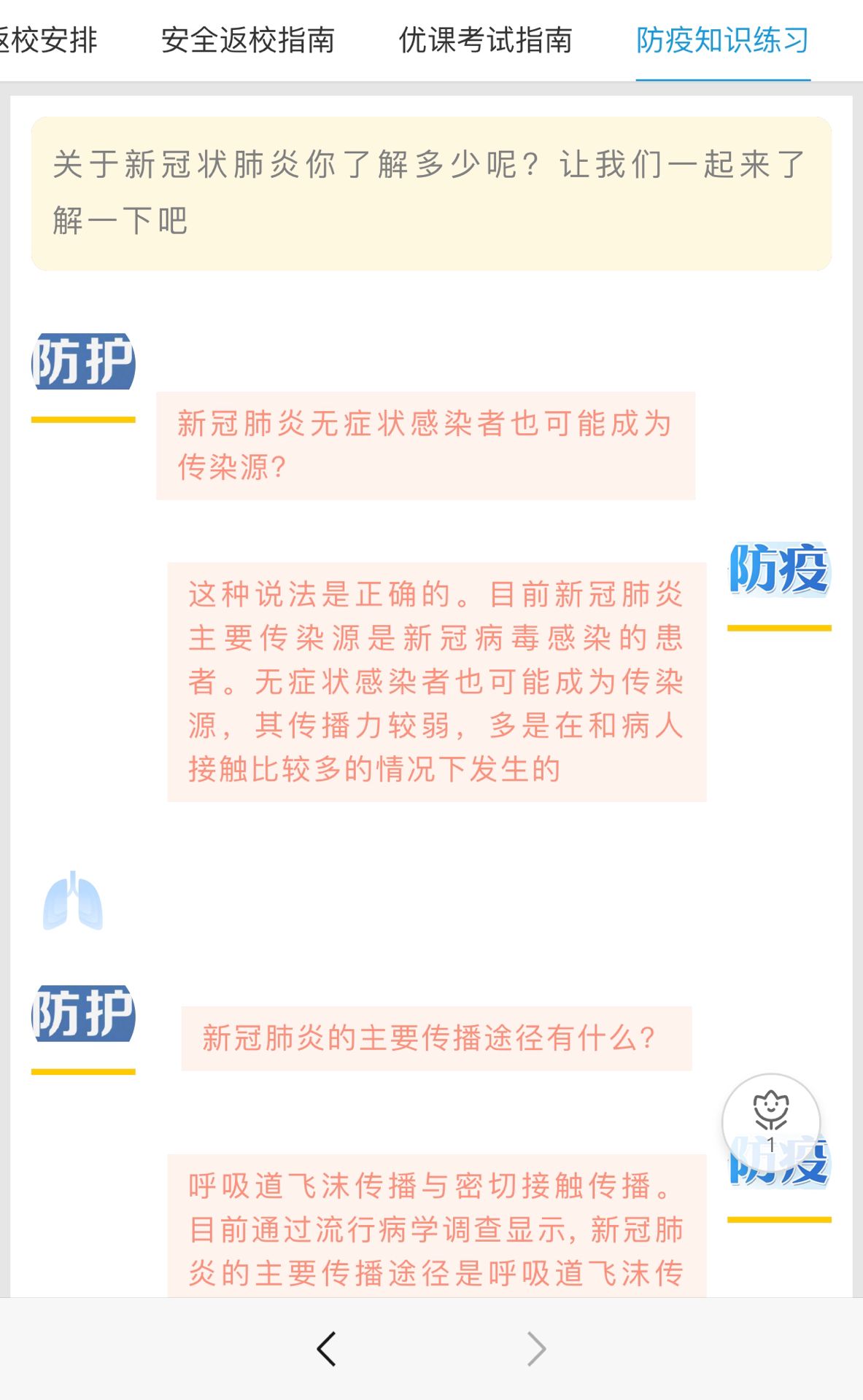Select the 优课考试指南 tab
The width and height of the screenshot is (863, 1400).
[485, 40]
